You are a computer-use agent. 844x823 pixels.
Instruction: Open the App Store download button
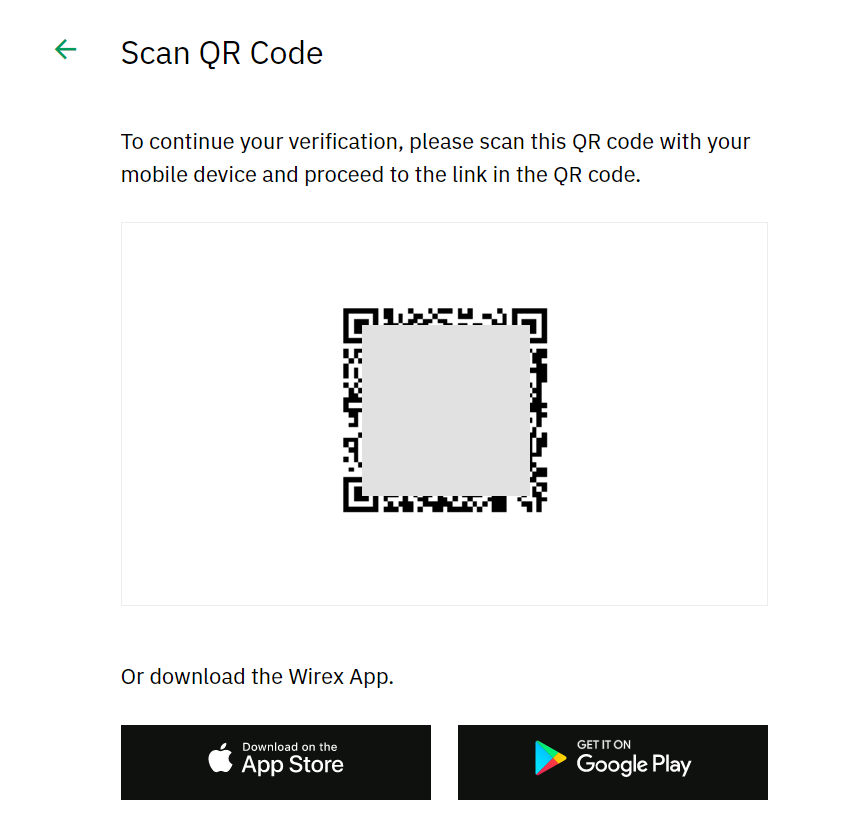276,762
